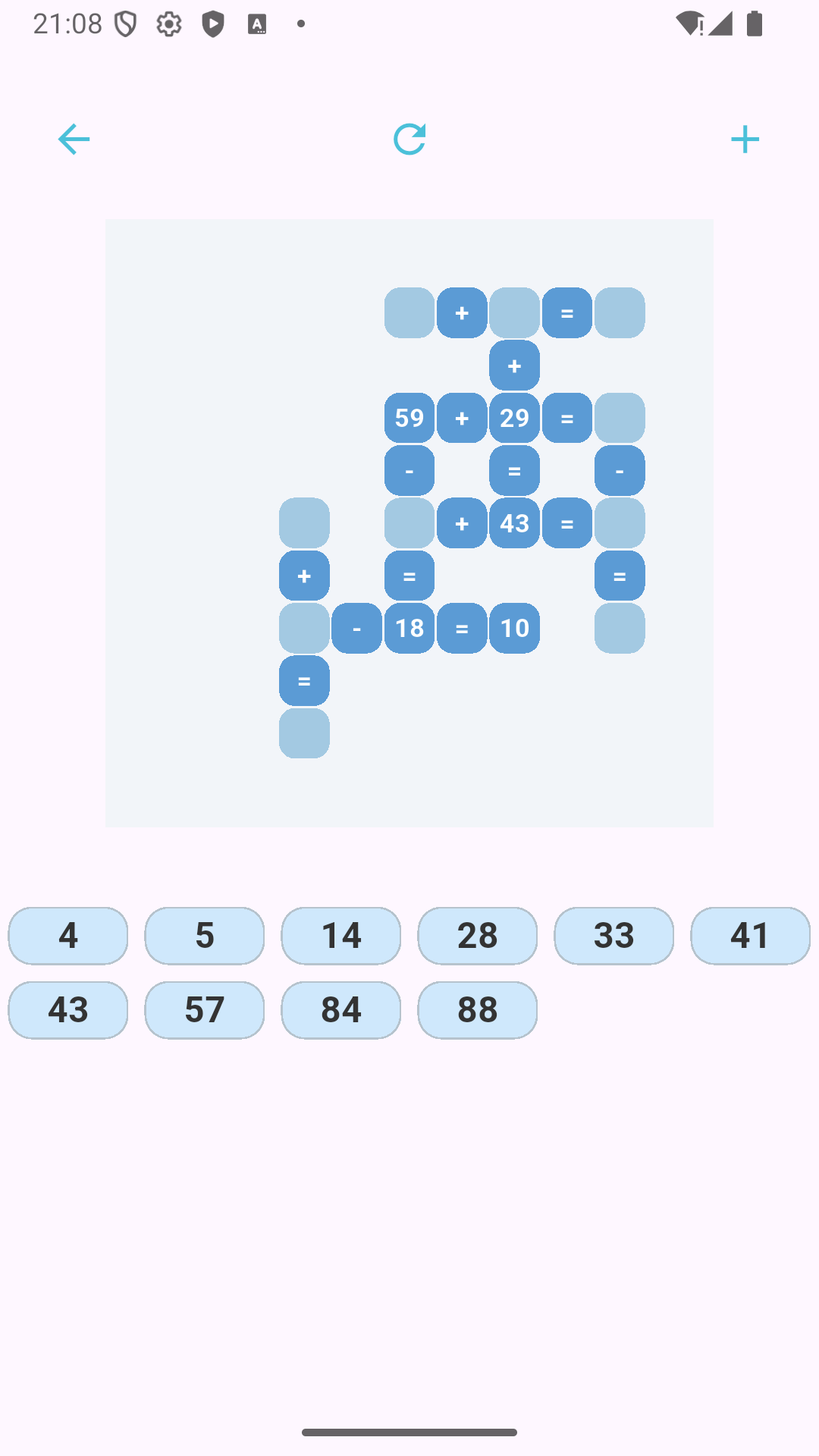Tap the cell containing 43 in the grid

pos(514,523)
